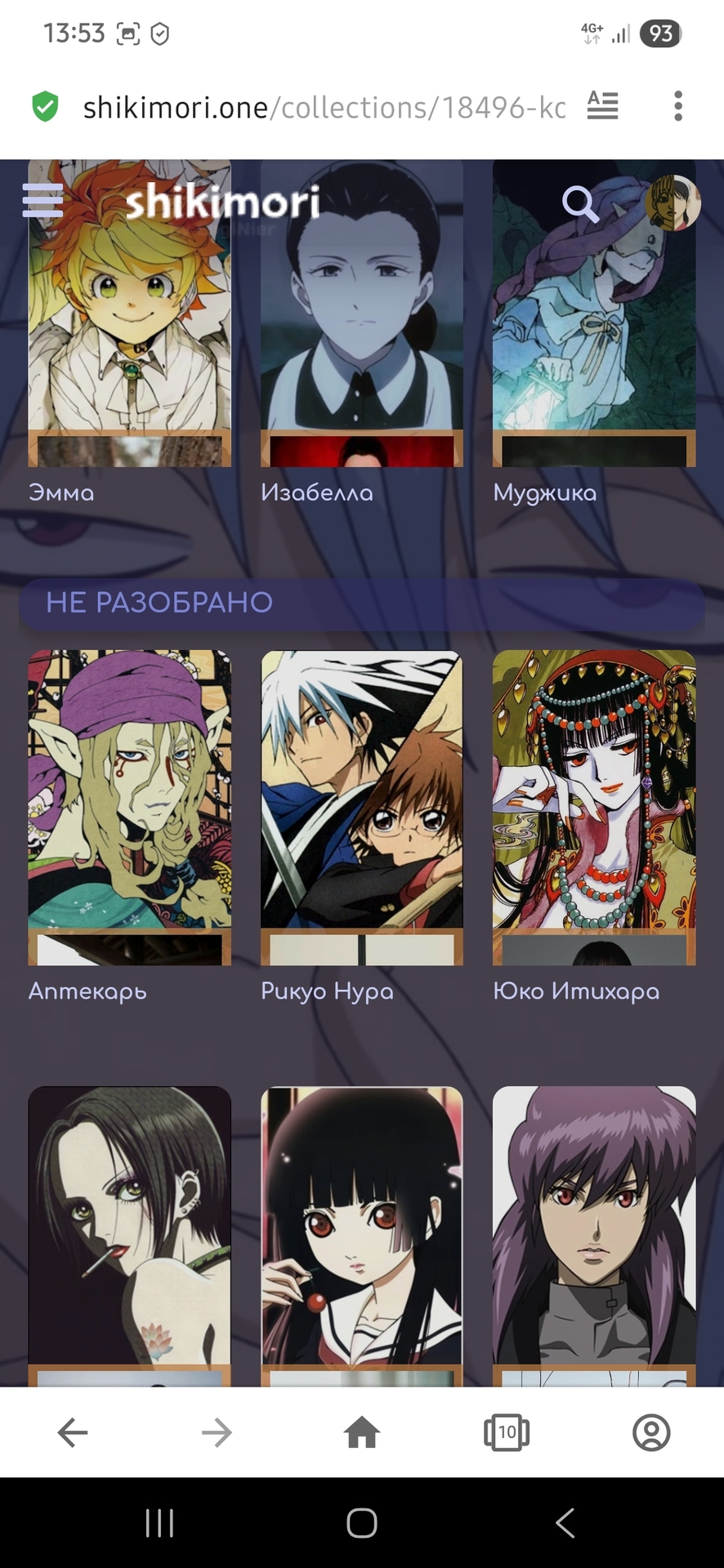The width and height of the screenshot is (724, 1568).
Task: Open the browser overflow menu
Action: point(677,106)
